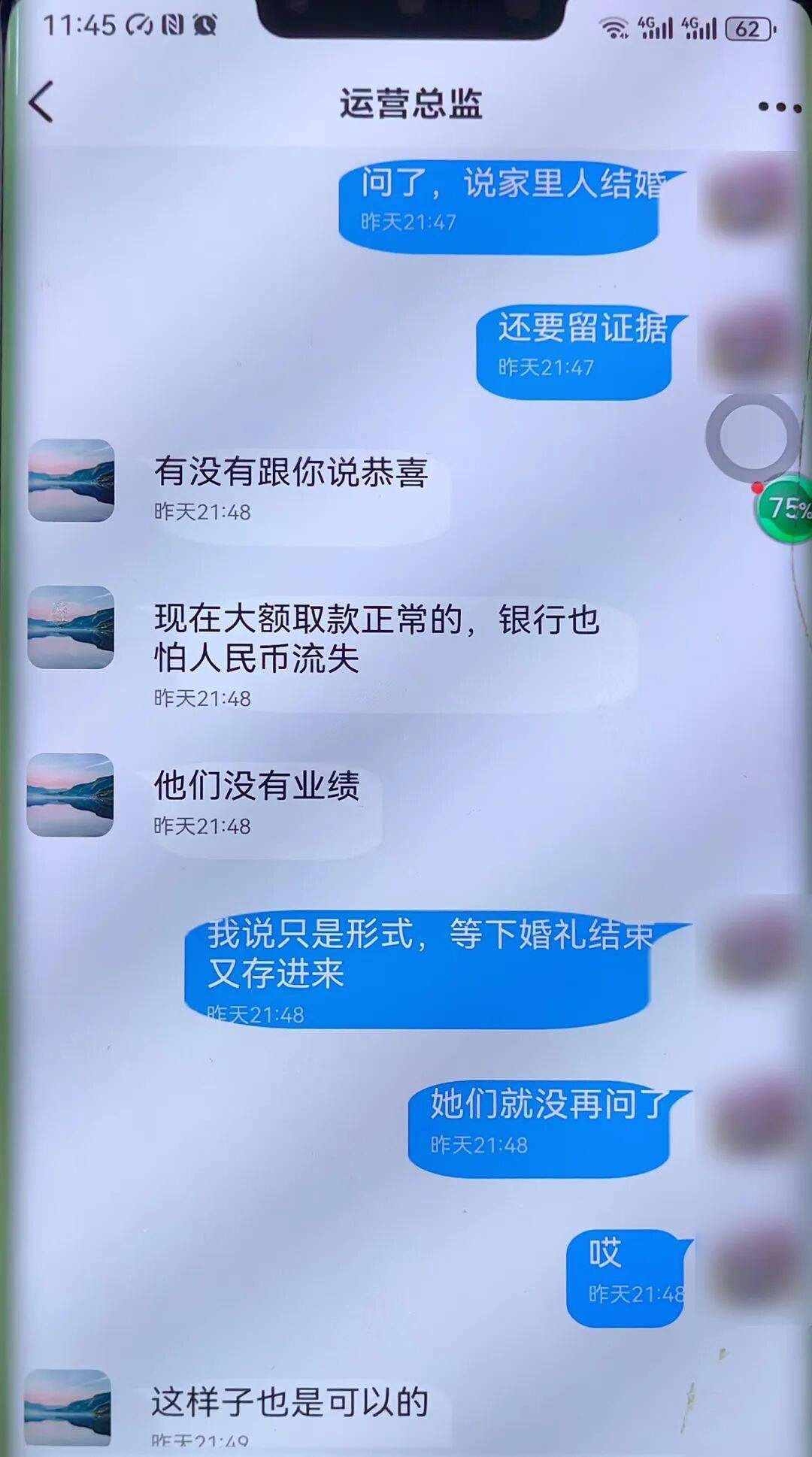Tap the avatar beside 他们没有业绩
The width and height of the screenshot is (812, 1457).
point(71,795)
